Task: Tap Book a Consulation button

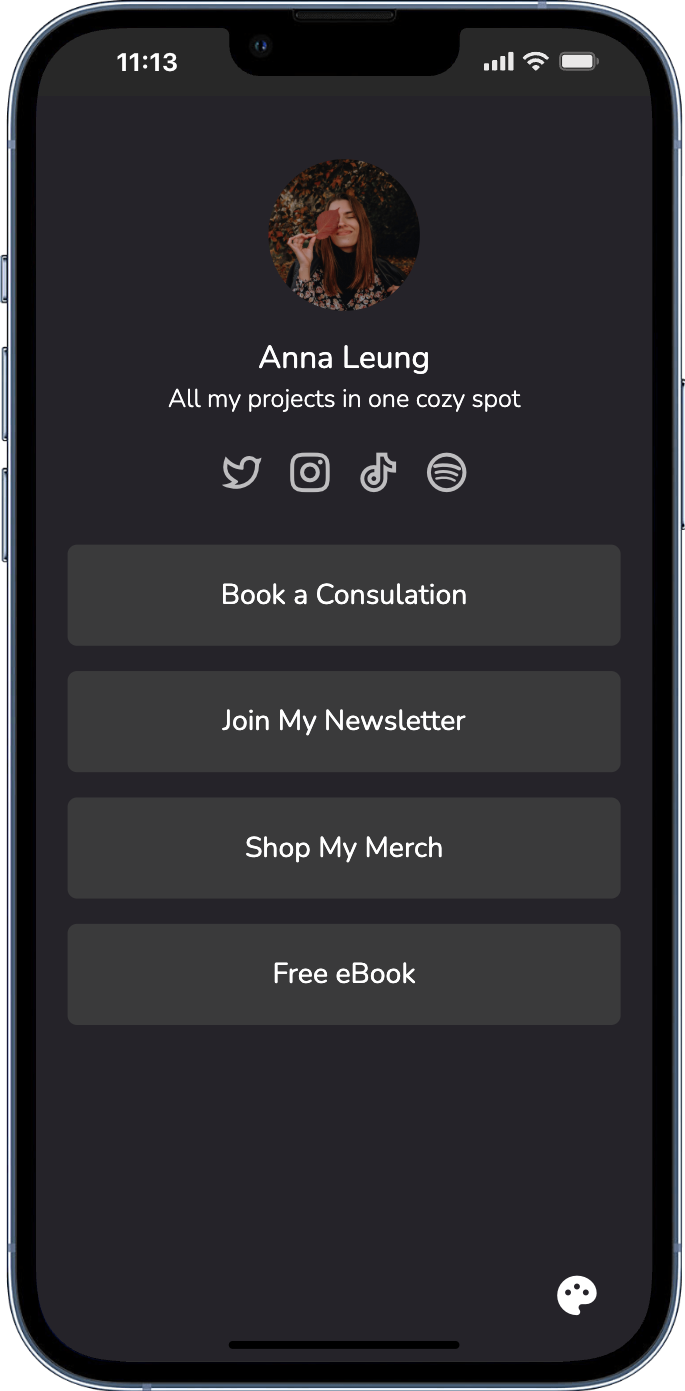Action: coord(344,595)
